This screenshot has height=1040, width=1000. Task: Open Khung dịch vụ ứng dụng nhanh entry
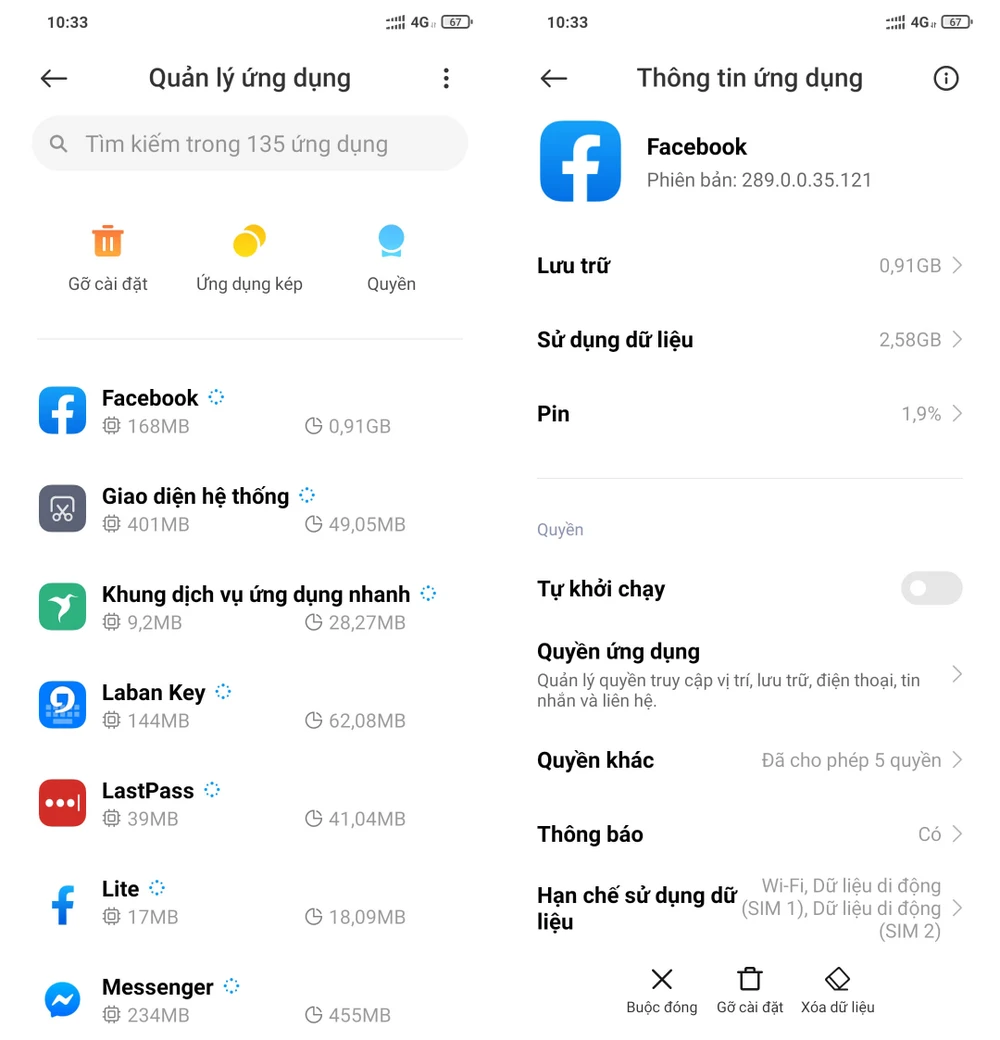250,607
